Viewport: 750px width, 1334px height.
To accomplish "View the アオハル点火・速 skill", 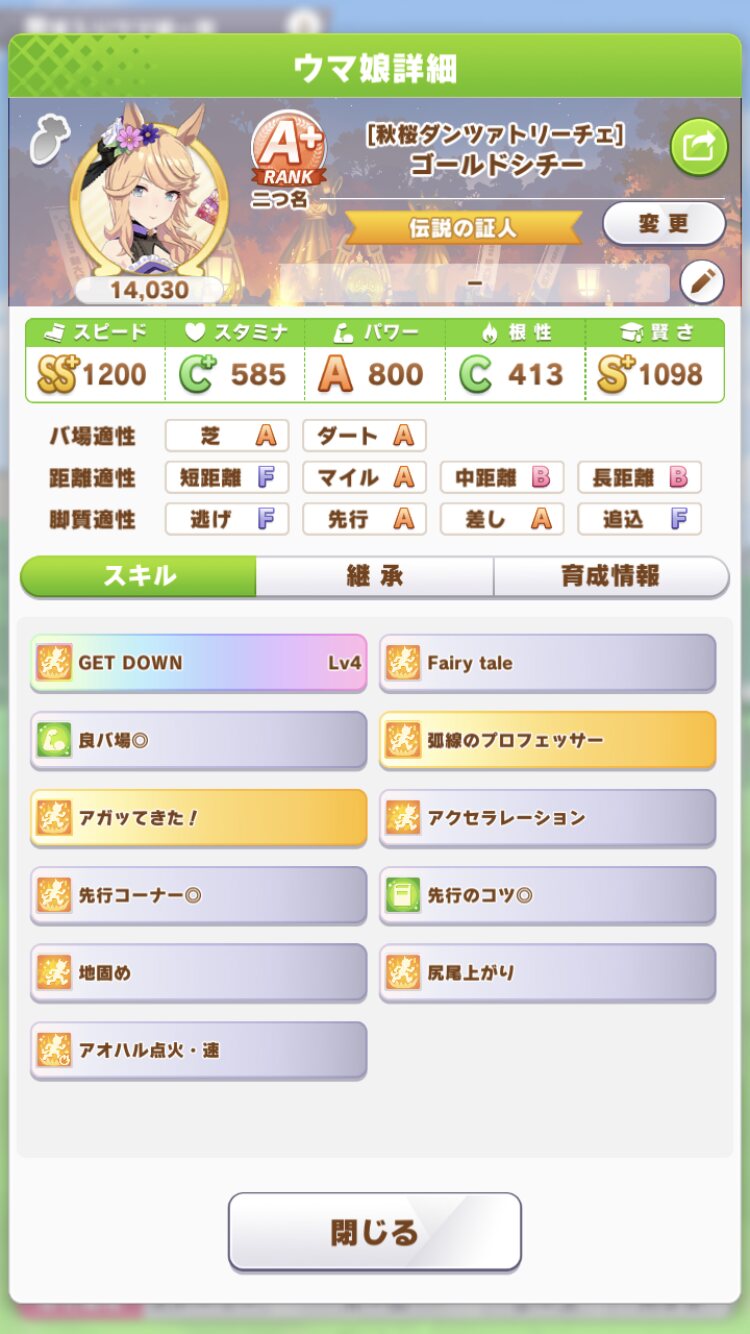I will 198,1050.
